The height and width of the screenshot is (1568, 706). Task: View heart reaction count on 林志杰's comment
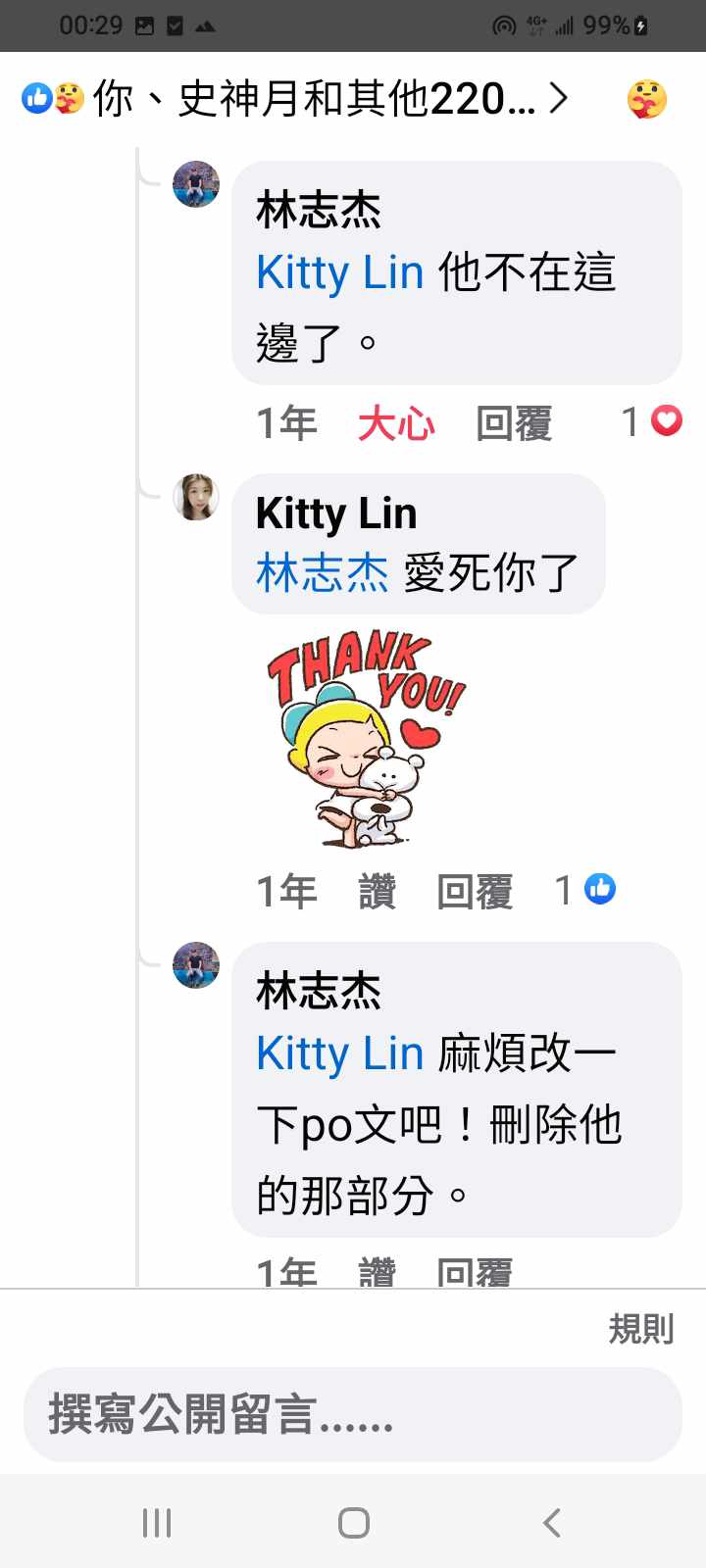(x=651, y=422)
